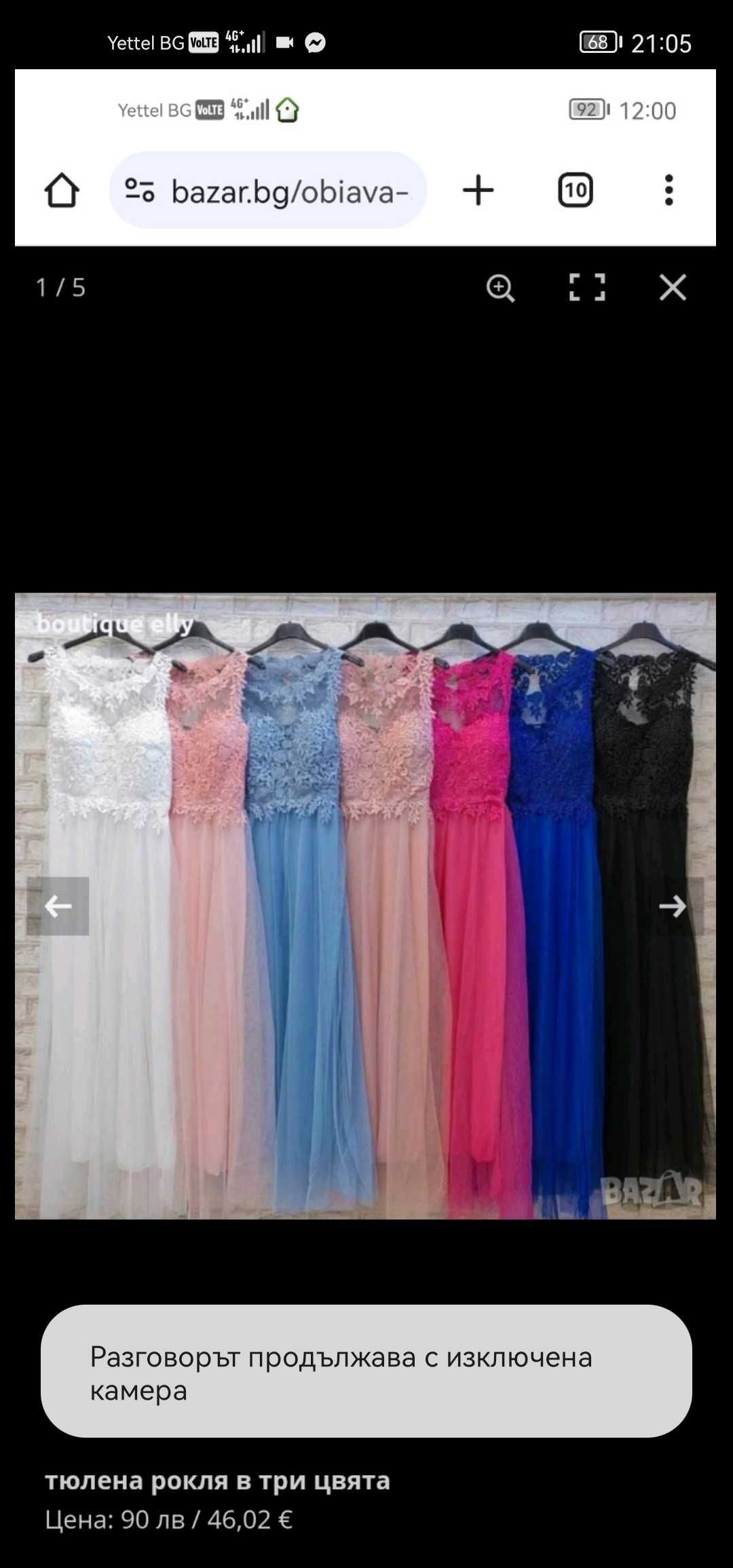The image size is (733, 1568).
Task: View site information icon in address bar
Action: pyautogui.click(x=140, y=191)
